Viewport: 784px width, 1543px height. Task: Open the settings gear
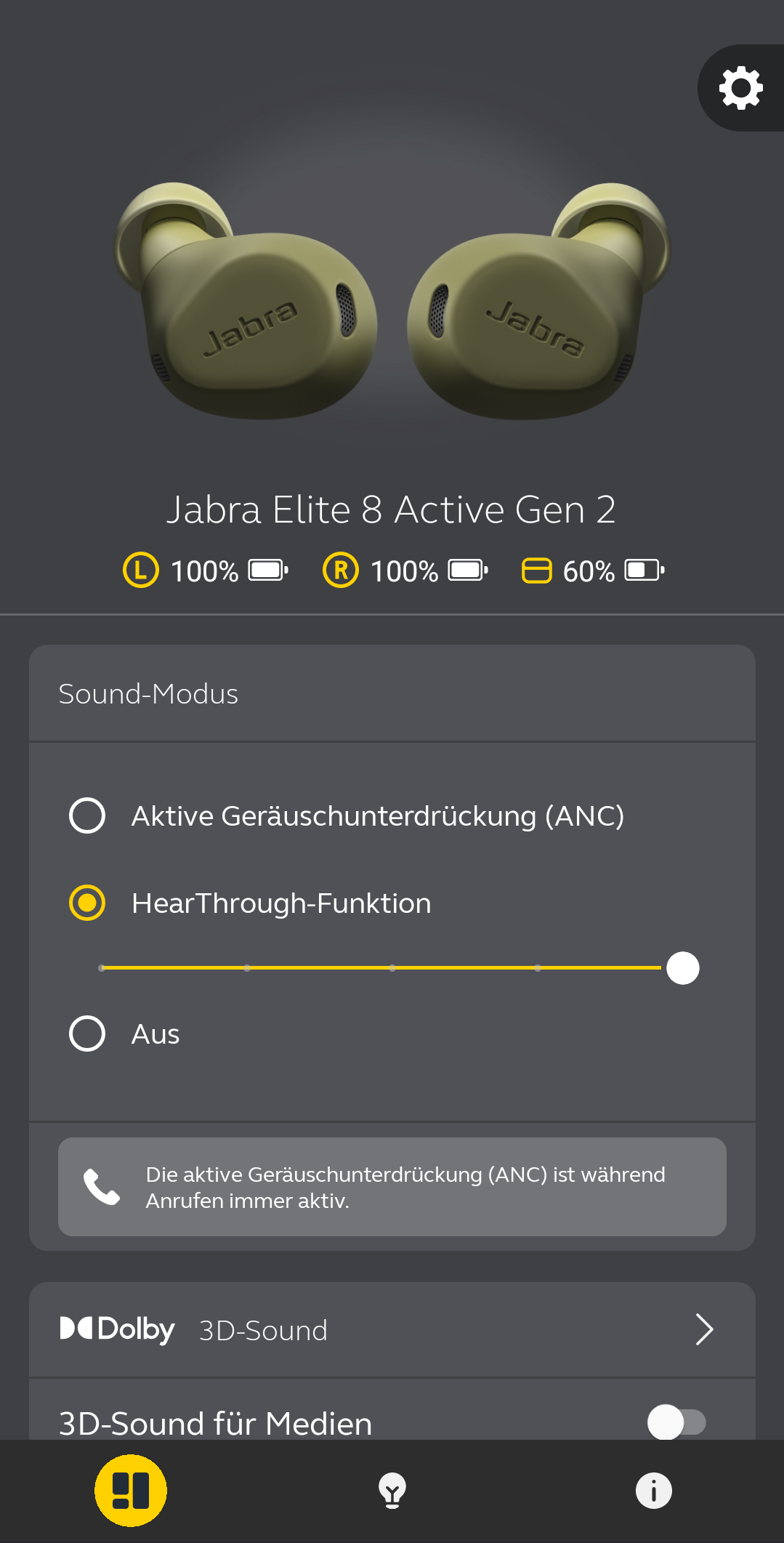(x=740, y=88)
